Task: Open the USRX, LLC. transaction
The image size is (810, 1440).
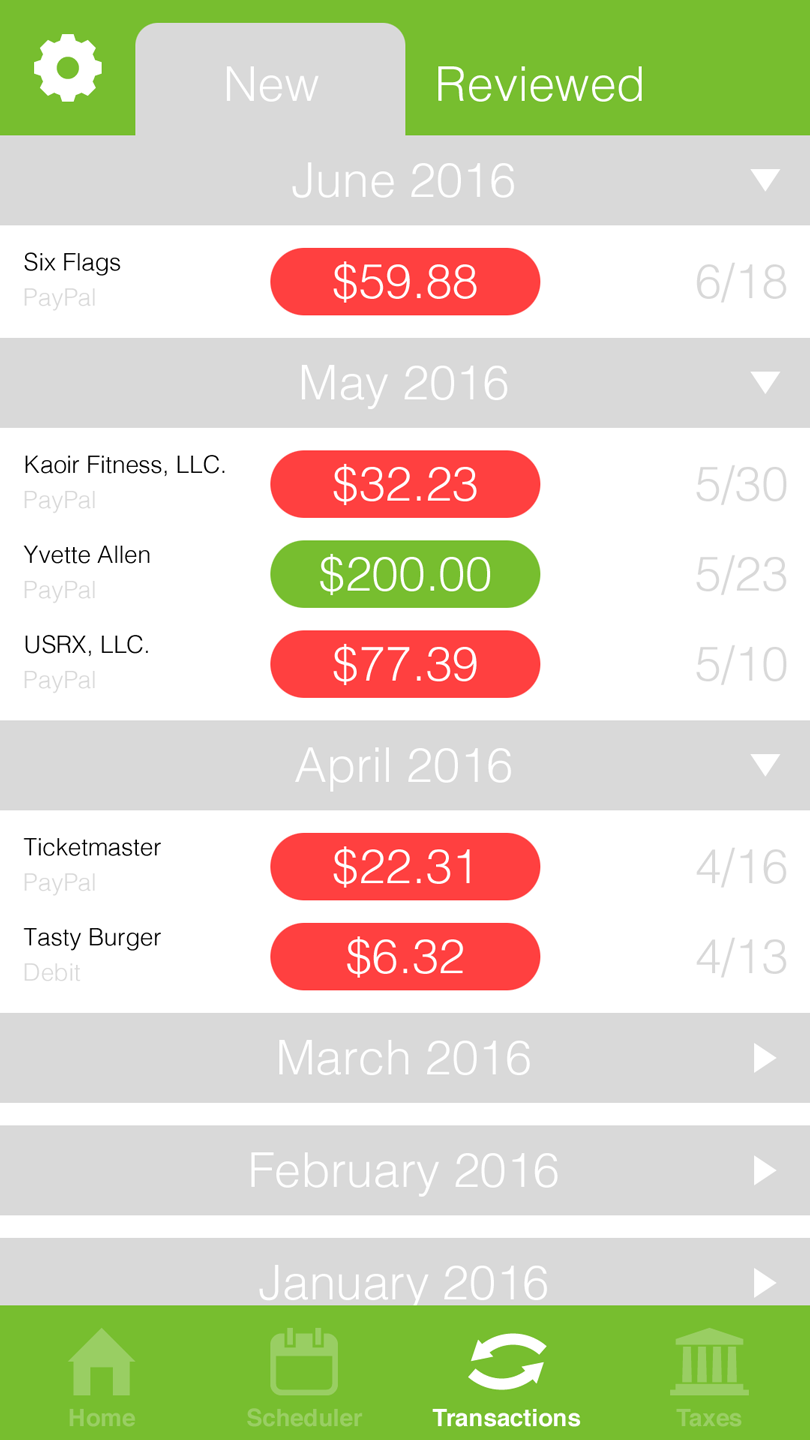Action: tap(405, 664)
